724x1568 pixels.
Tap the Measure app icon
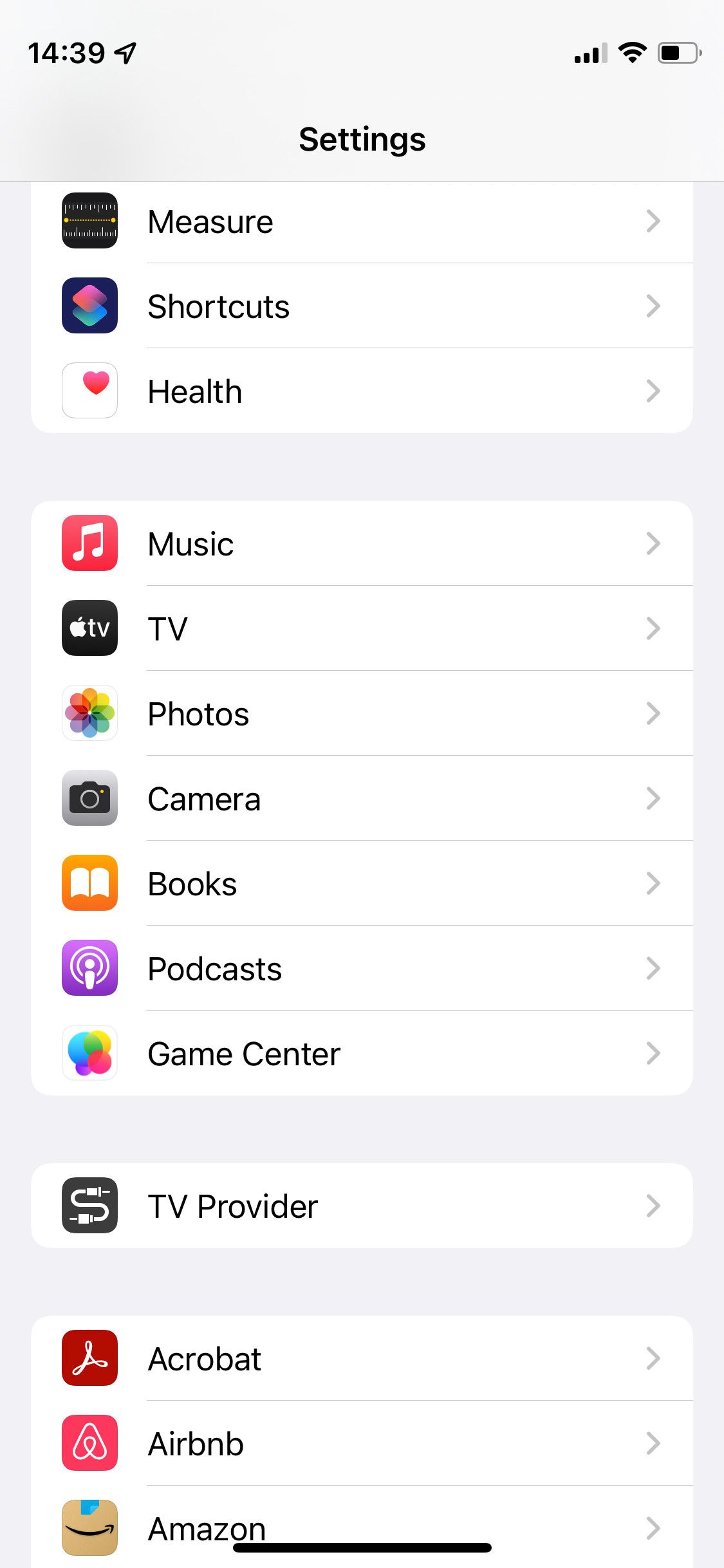[x=89, y=221]
